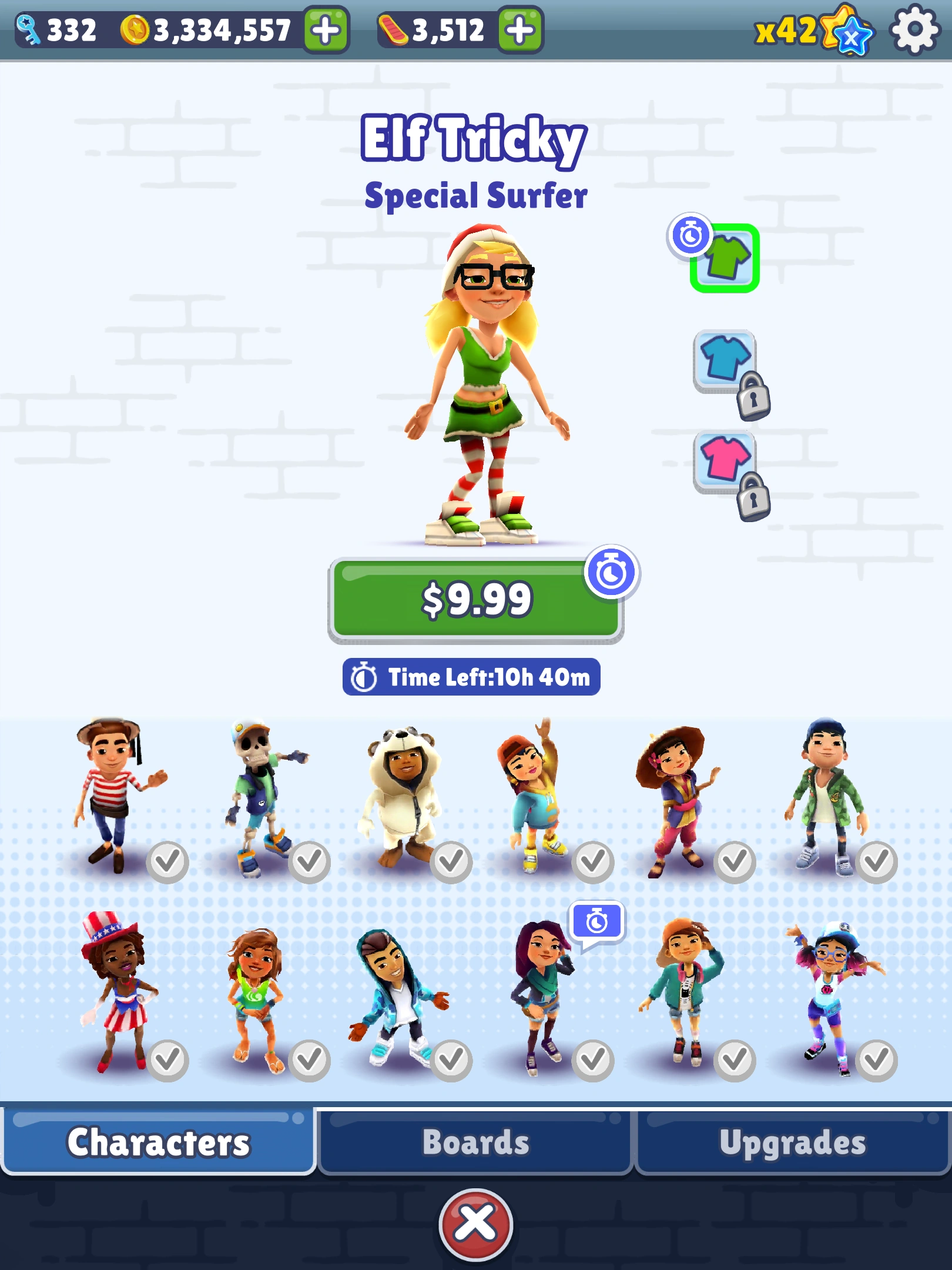Select the green shirt outfit
The height and width of the screenshot is (1270, 952).
pyautogui.click(x=725, y=258)
